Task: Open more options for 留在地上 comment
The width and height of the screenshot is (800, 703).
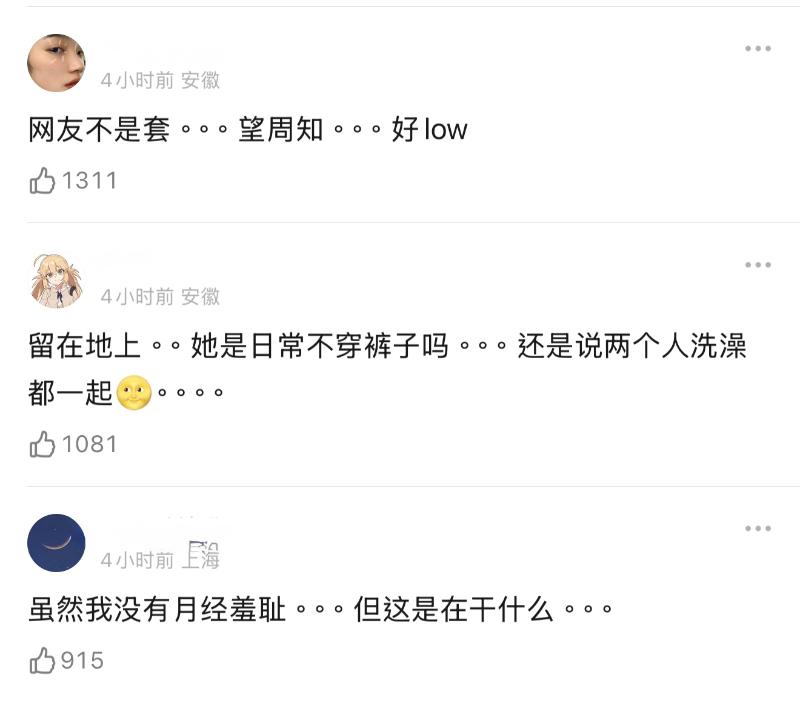Action: tap(757, 265)
